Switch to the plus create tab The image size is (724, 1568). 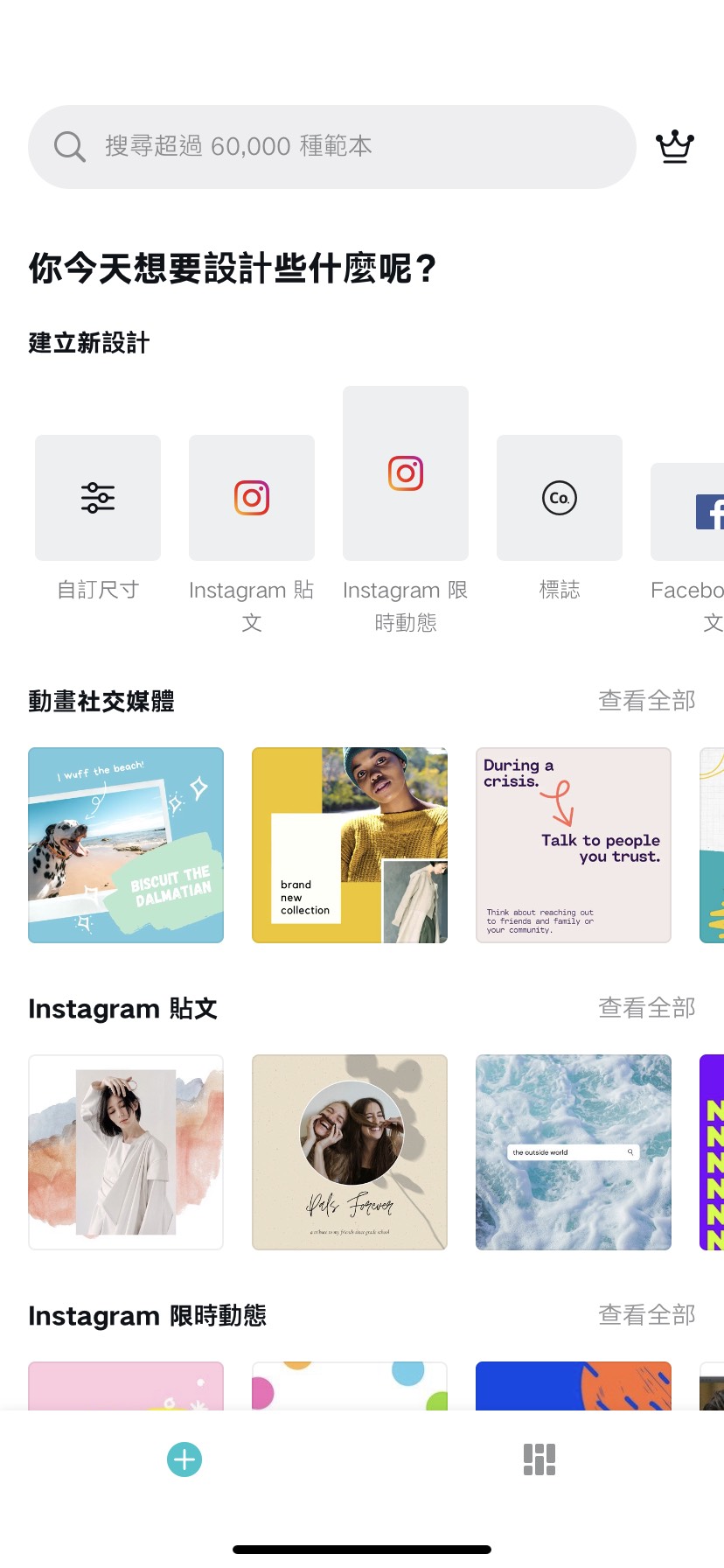click(x=184, y=1459)
